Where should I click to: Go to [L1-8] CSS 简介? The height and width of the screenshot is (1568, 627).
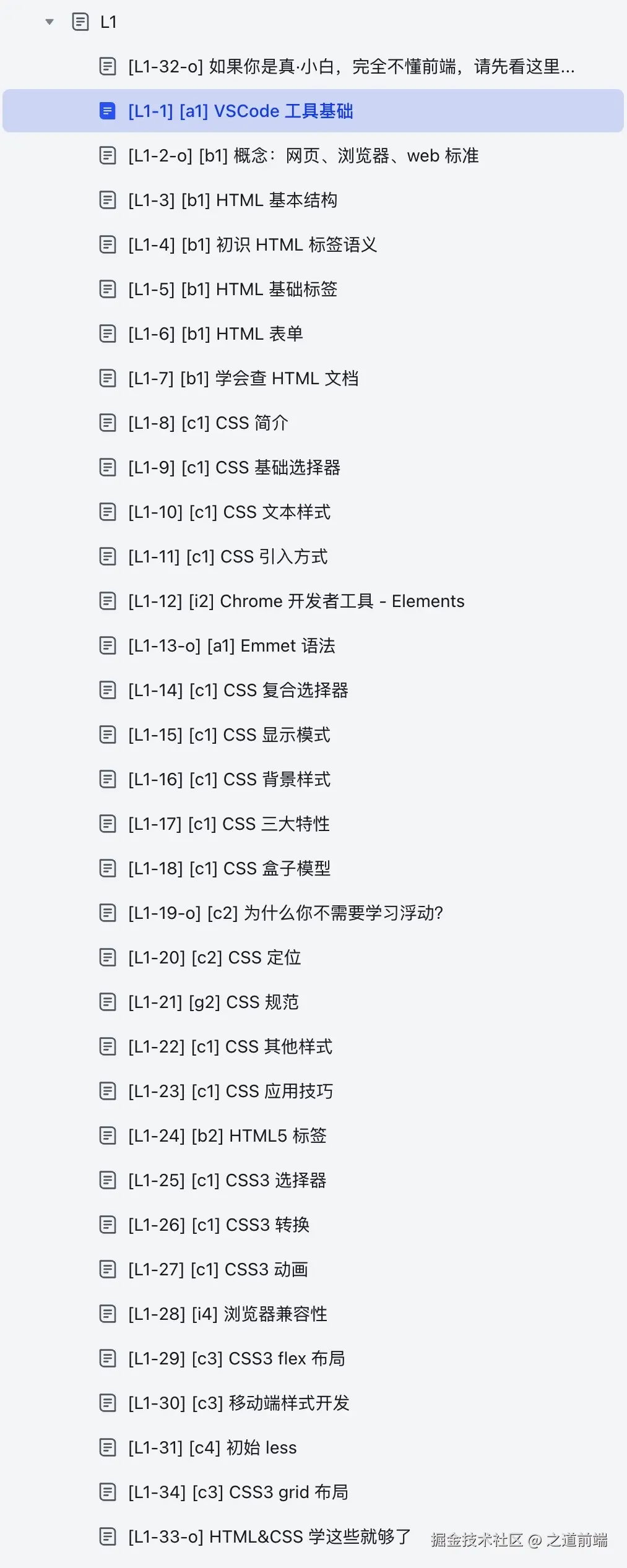click(208, 423)
